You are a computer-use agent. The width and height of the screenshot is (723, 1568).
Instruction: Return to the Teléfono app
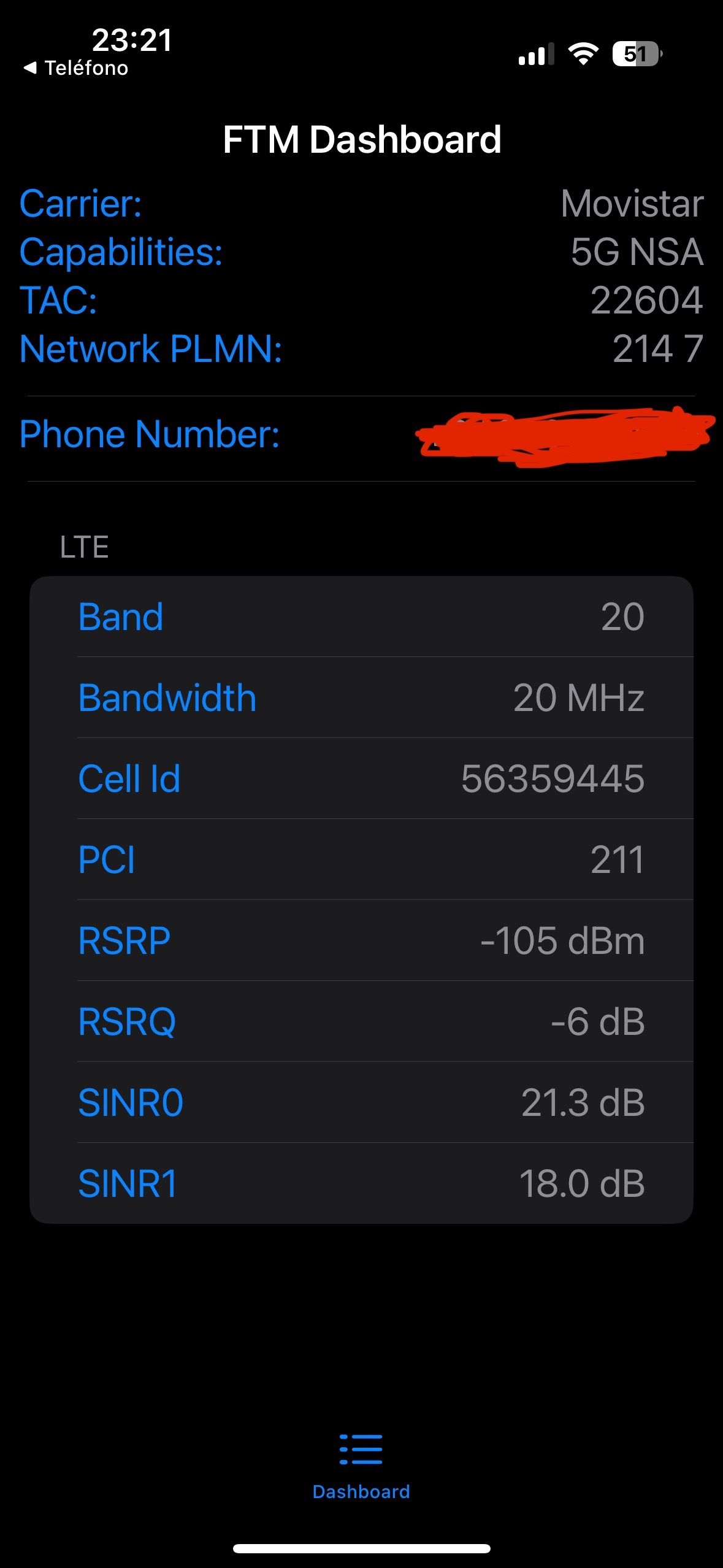point(76,68)
